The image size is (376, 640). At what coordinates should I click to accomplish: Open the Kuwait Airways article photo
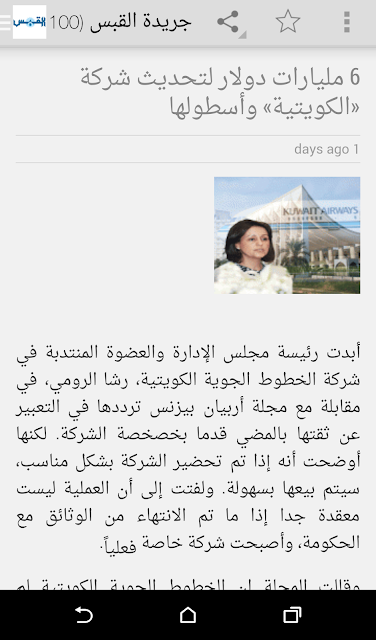pyautogui.click(x=287, y=235)
